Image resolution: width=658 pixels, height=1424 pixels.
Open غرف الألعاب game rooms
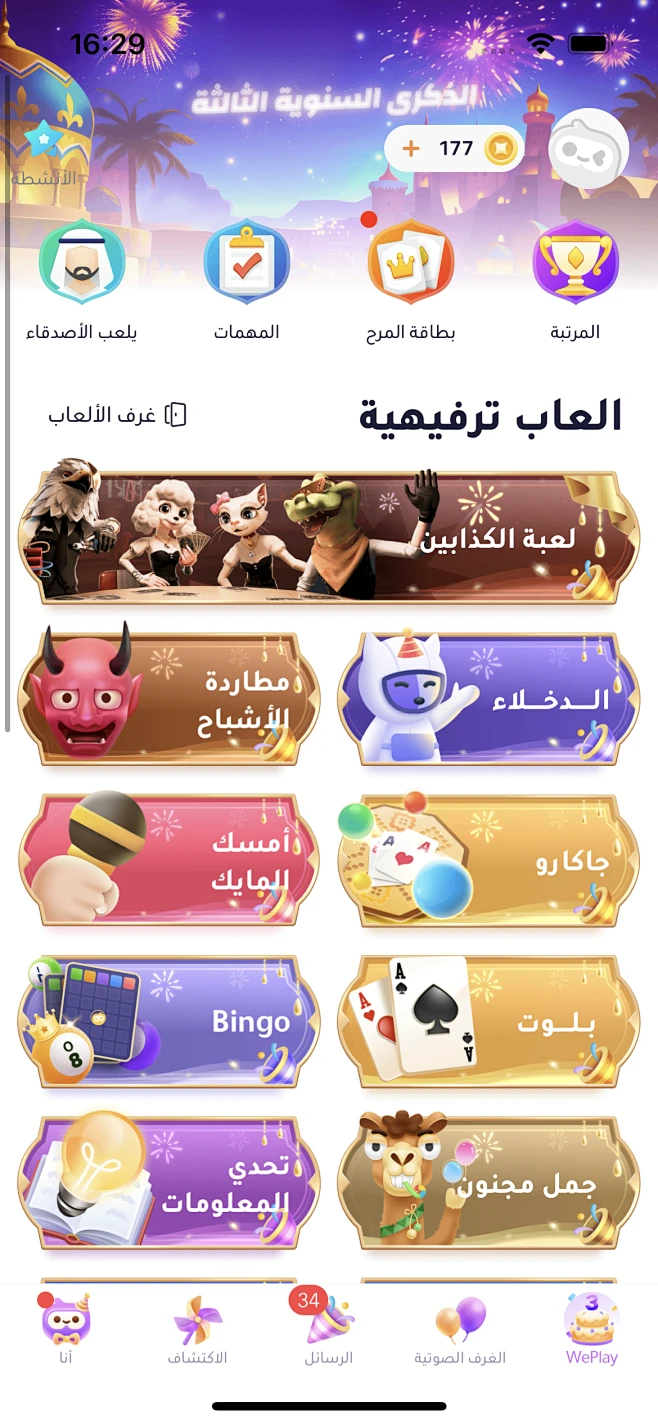tap(118, 415)
